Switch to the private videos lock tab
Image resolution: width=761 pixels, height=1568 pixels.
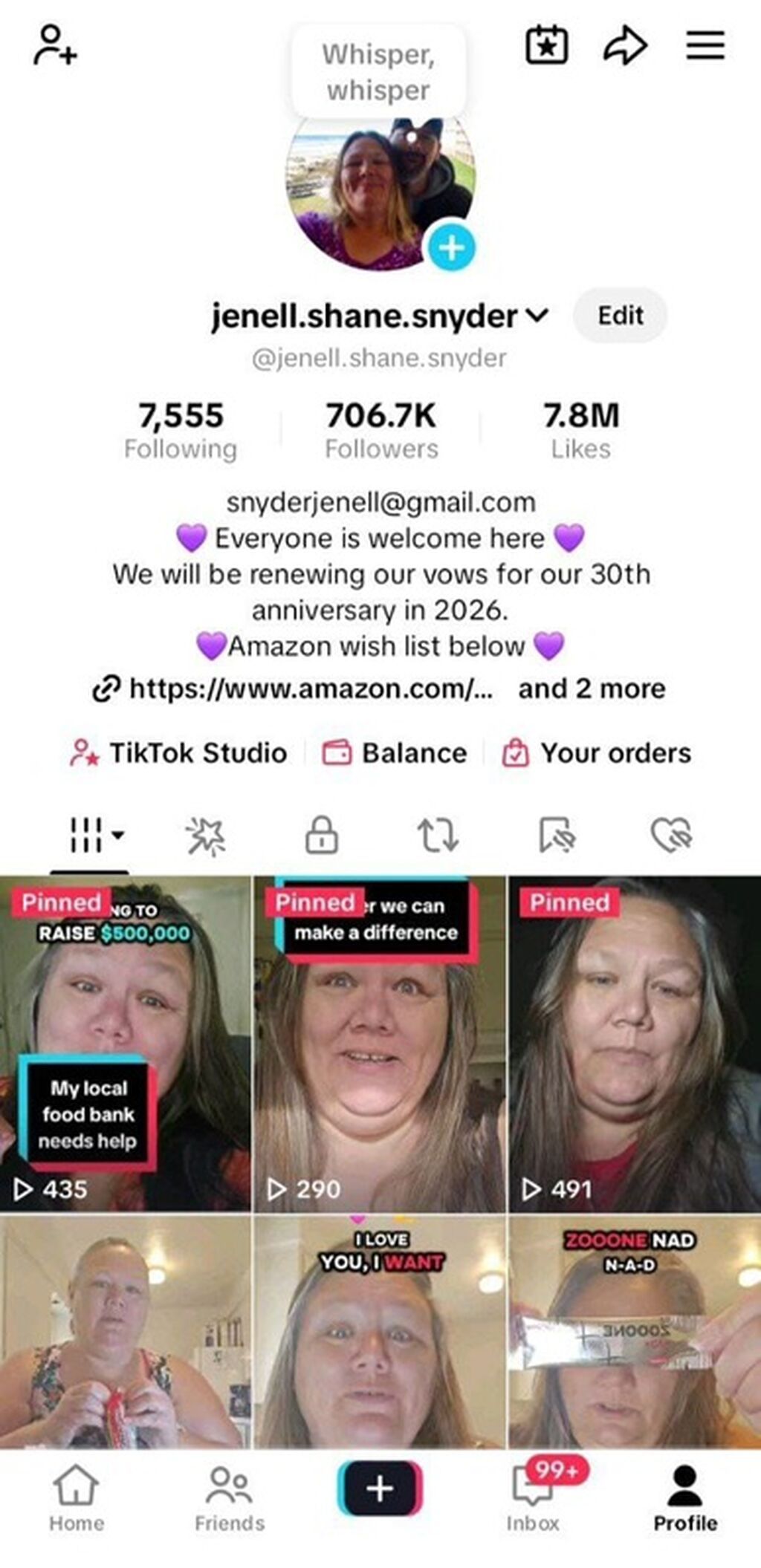click(x=322, y=835)
